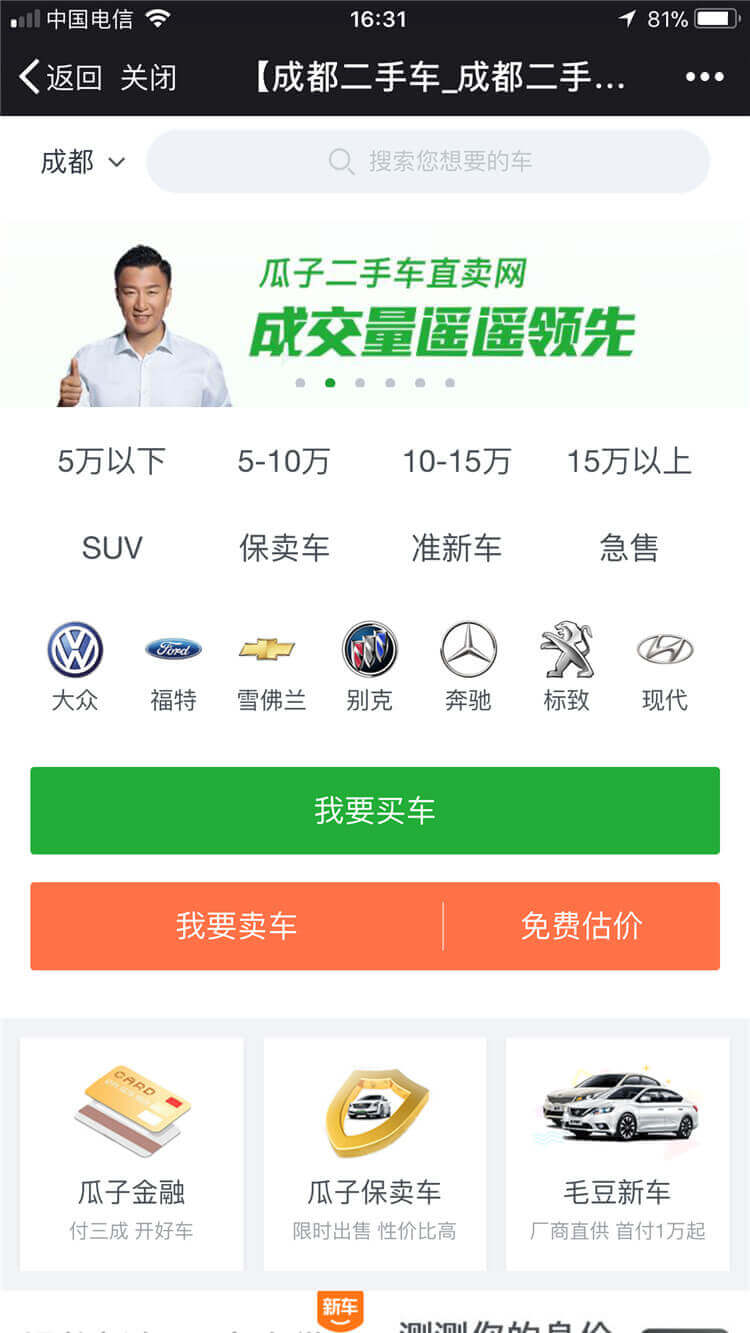
Task: Tap the orange 我要卖车 button
Action: pyautogui.click(x=236, y=926)
